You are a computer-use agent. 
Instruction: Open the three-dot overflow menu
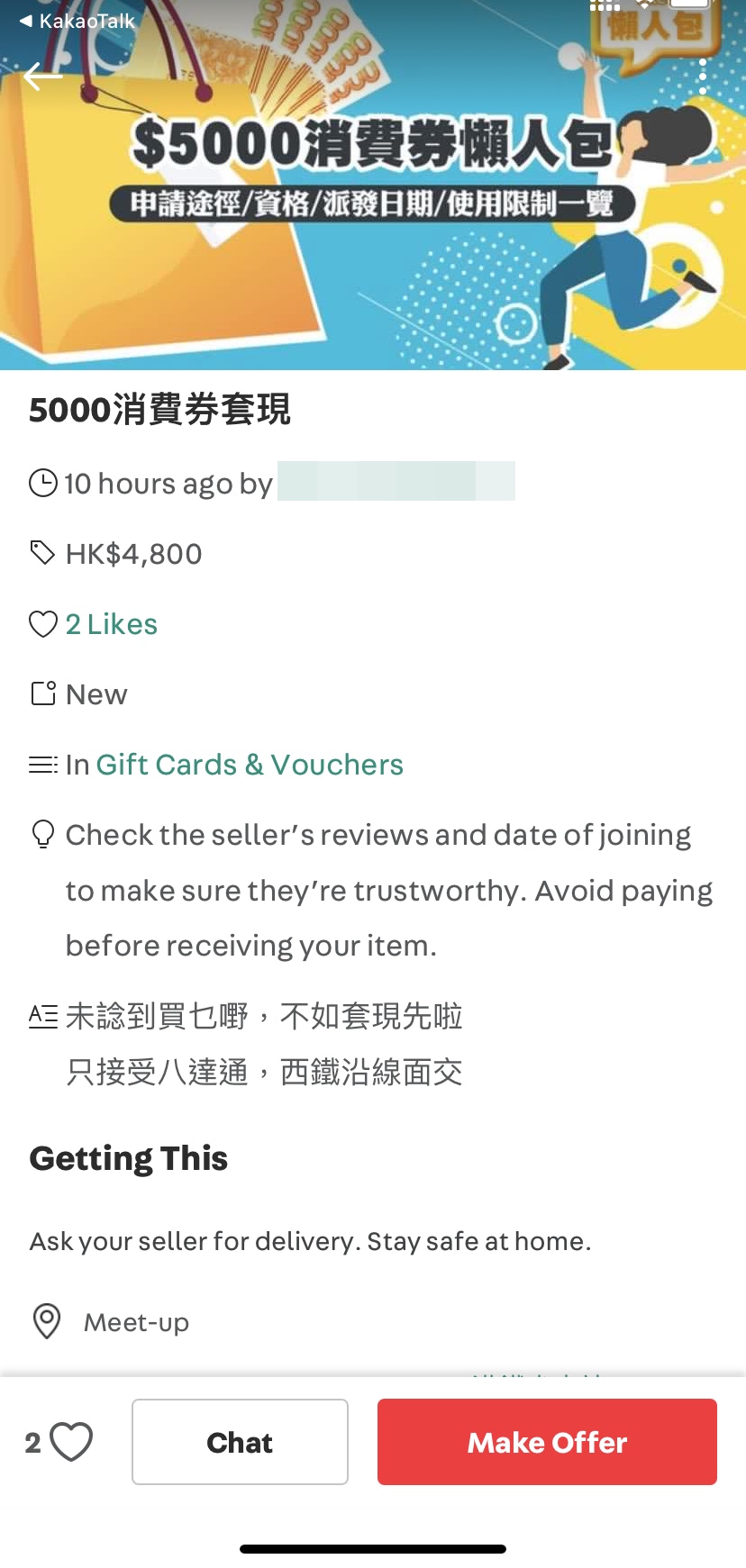point(703,77)
